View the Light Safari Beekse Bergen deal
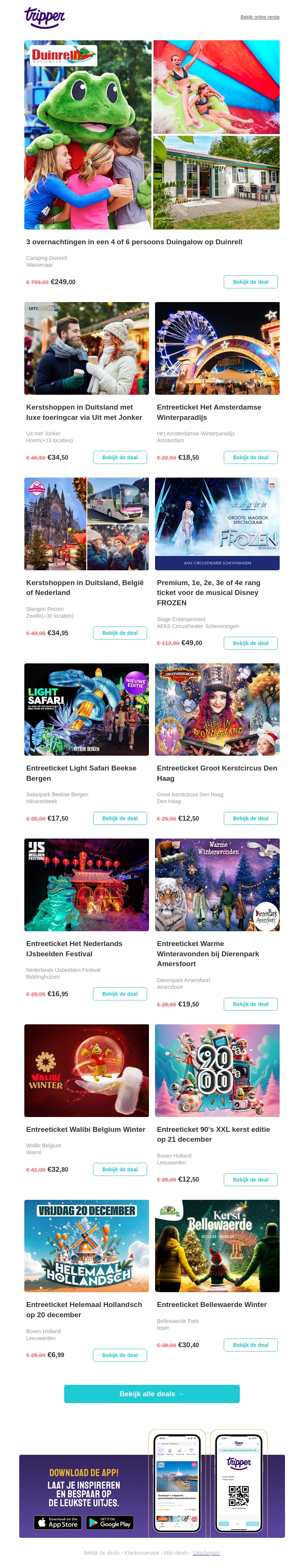Viewport: 304px width, 1568px height. pyautogui.click(x=119, y=818)
